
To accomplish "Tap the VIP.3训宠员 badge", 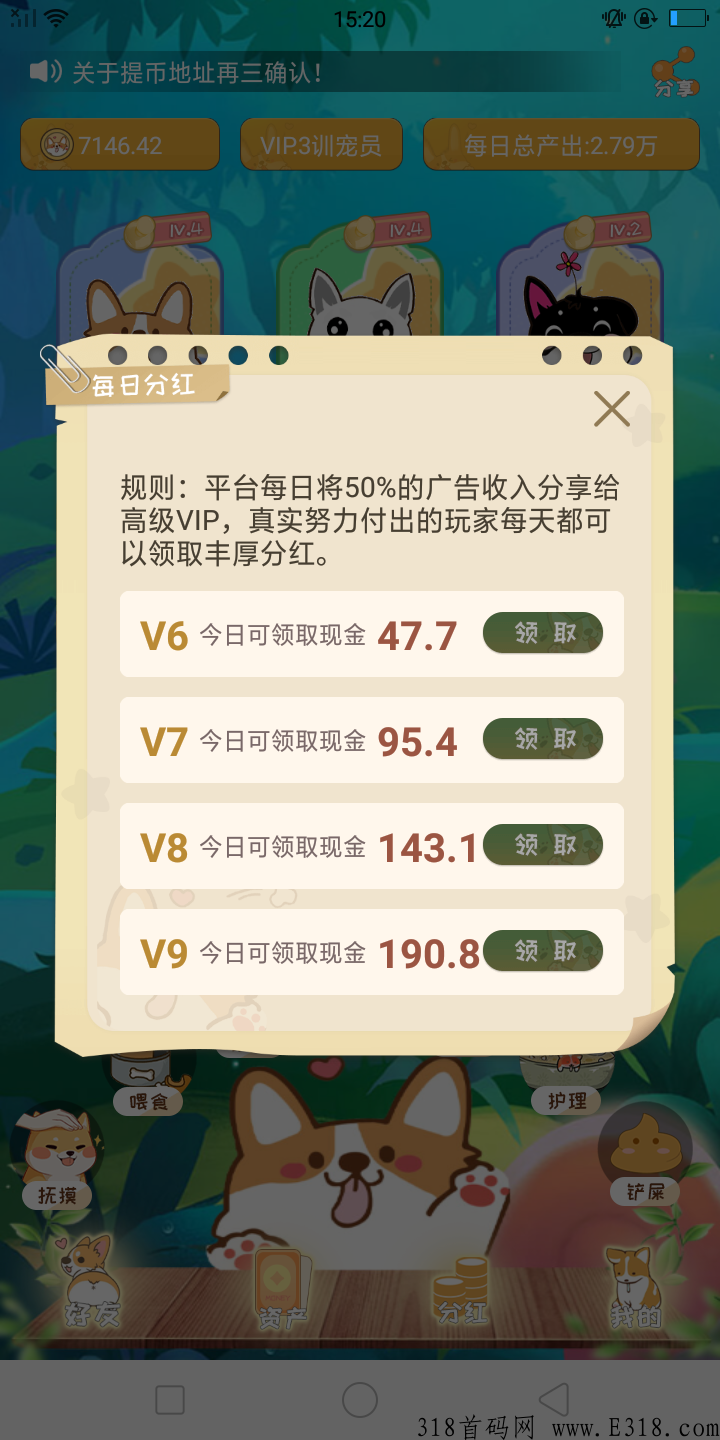I will point(321,143).
